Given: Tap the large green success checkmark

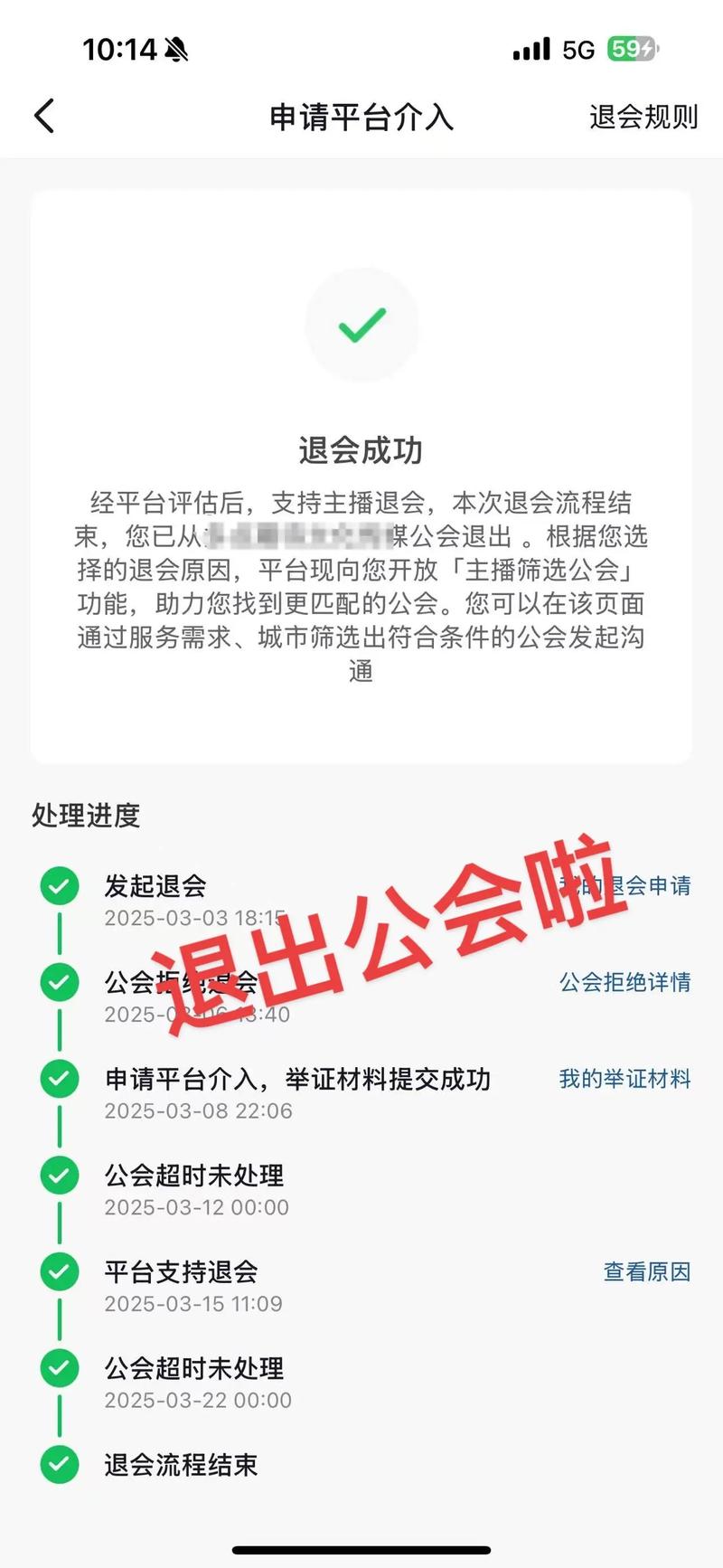Looking at the screenshot, I should click(x=361, y=326).
